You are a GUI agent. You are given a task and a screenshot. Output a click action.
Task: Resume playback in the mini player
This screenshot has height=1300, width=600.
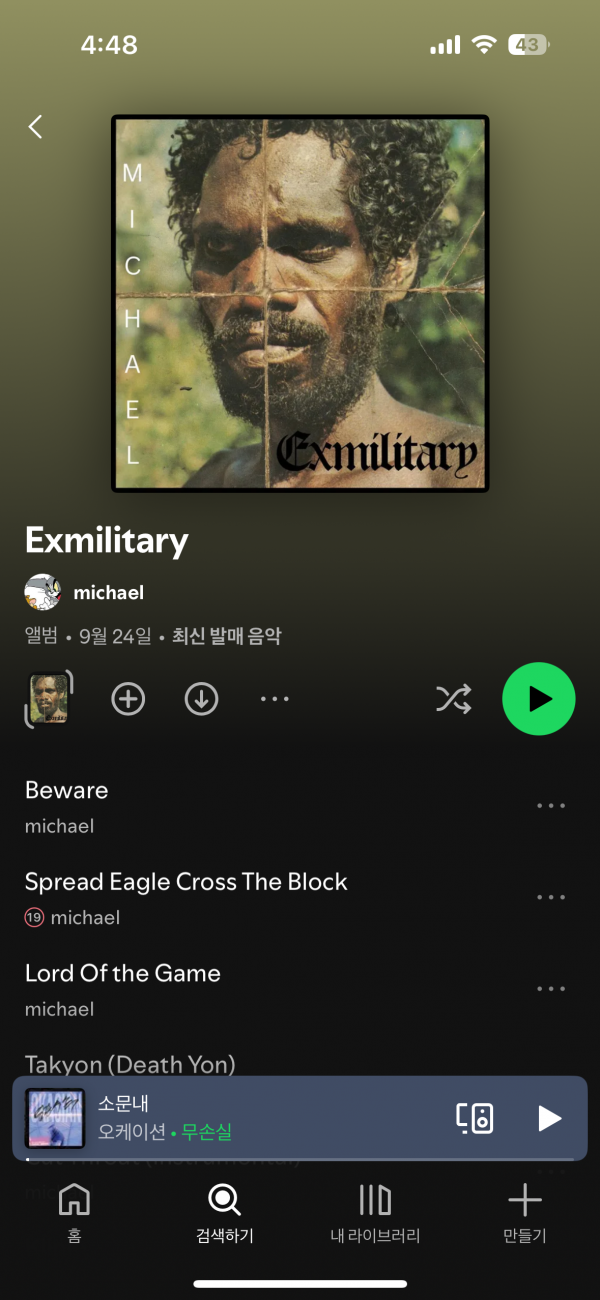[549, 1117]
